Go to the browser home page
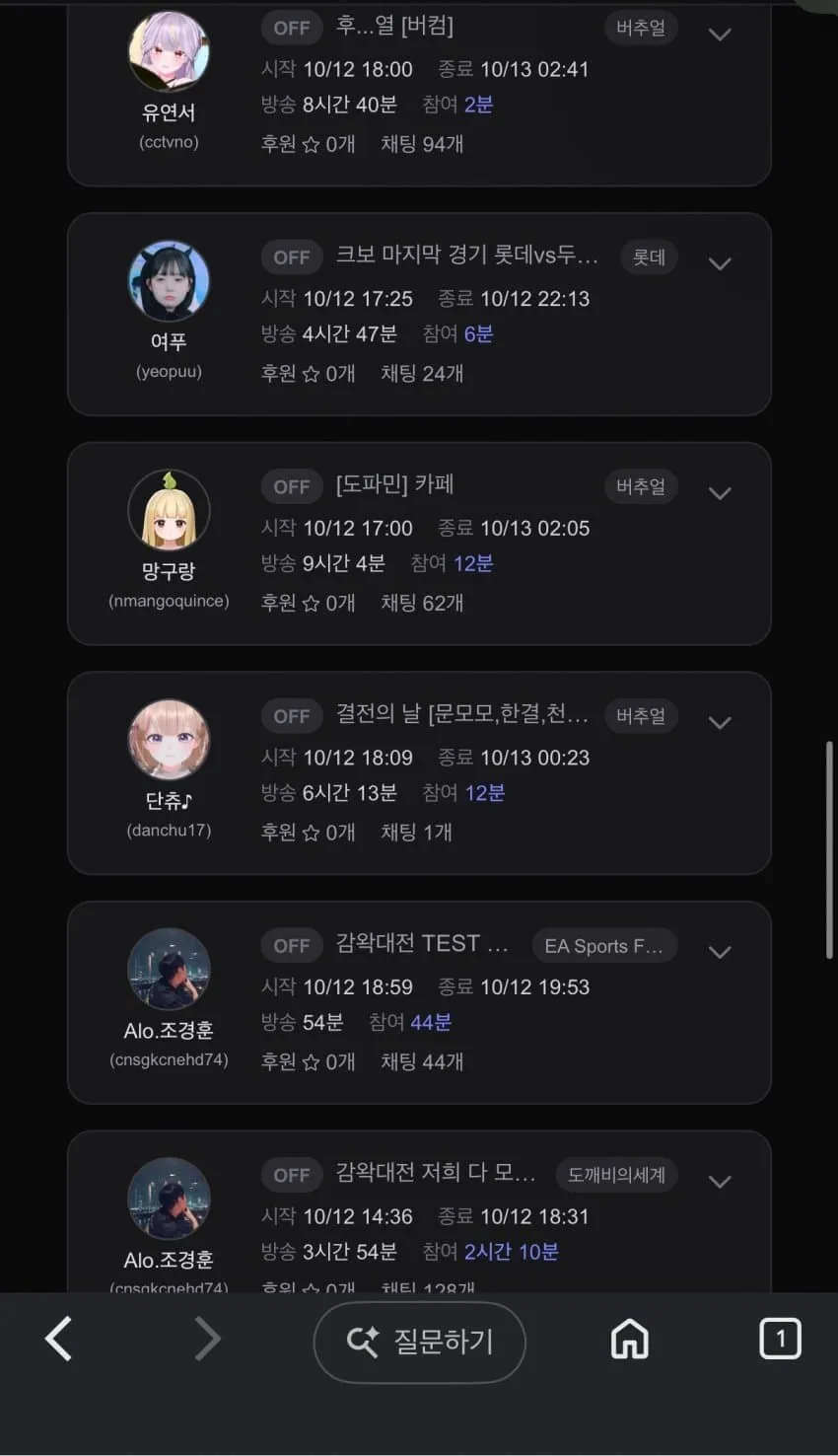 coord(630,1340)
